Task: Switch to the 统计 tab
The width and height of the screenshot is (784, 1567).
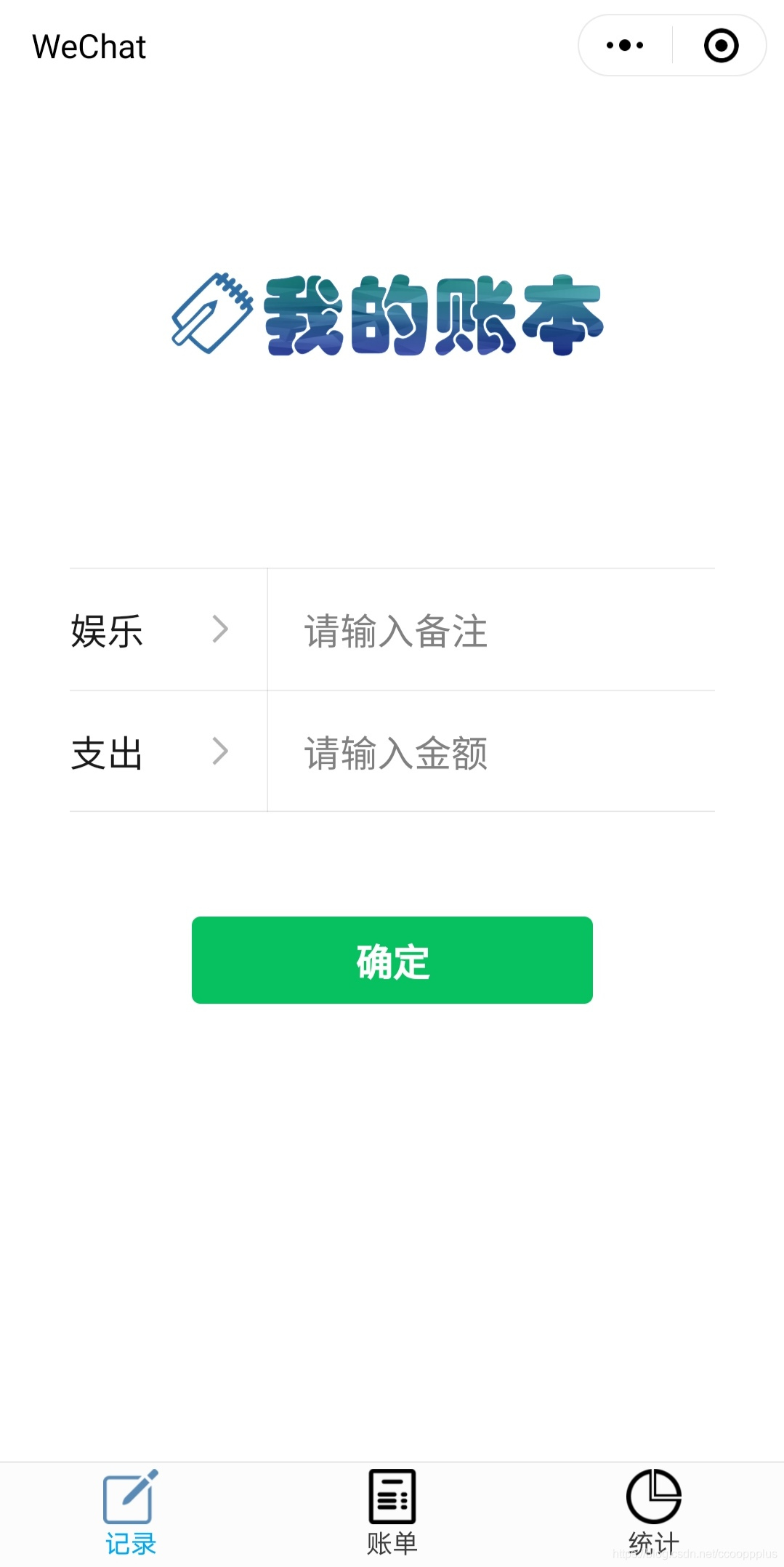Action: pos(654,1513)
